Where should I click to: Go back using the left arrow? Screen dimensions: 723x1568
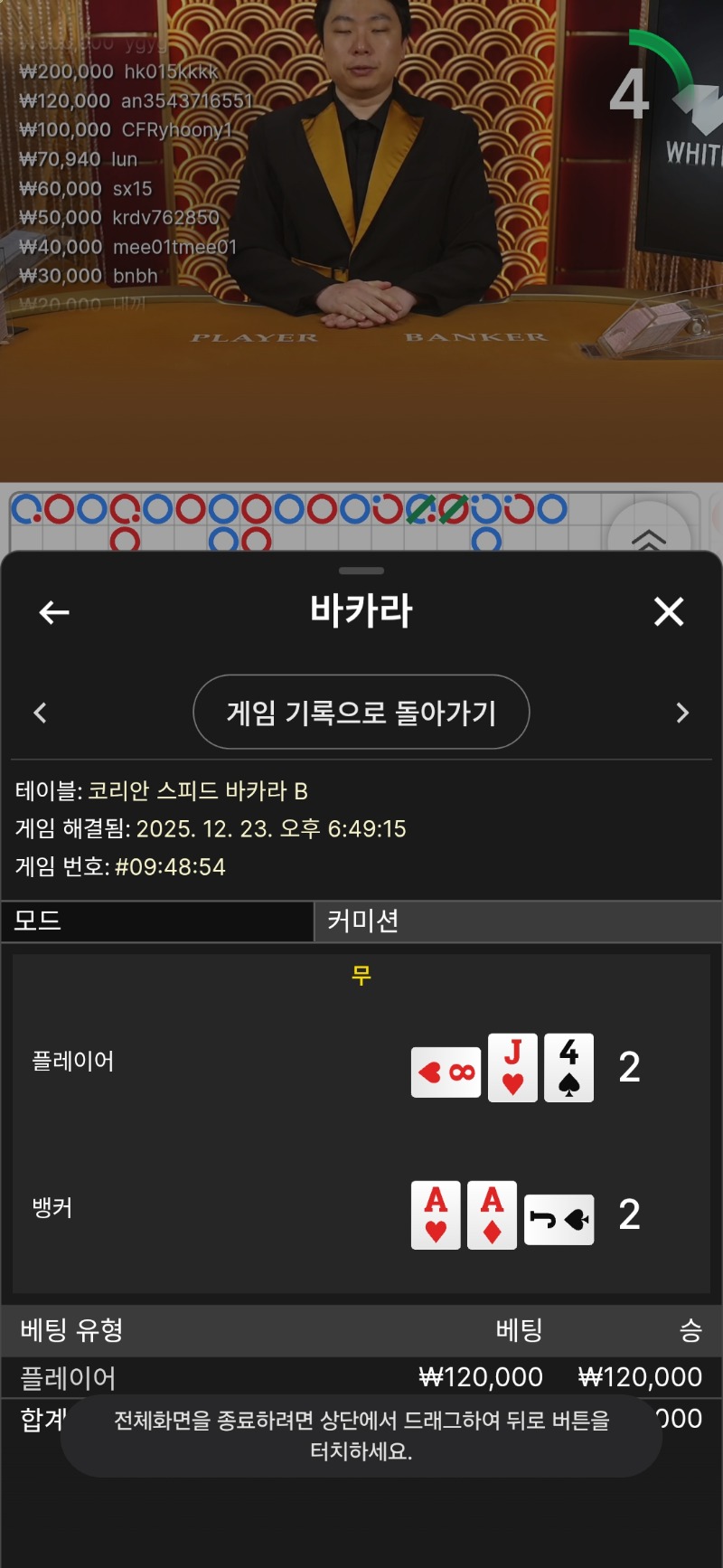click(54, 612)
